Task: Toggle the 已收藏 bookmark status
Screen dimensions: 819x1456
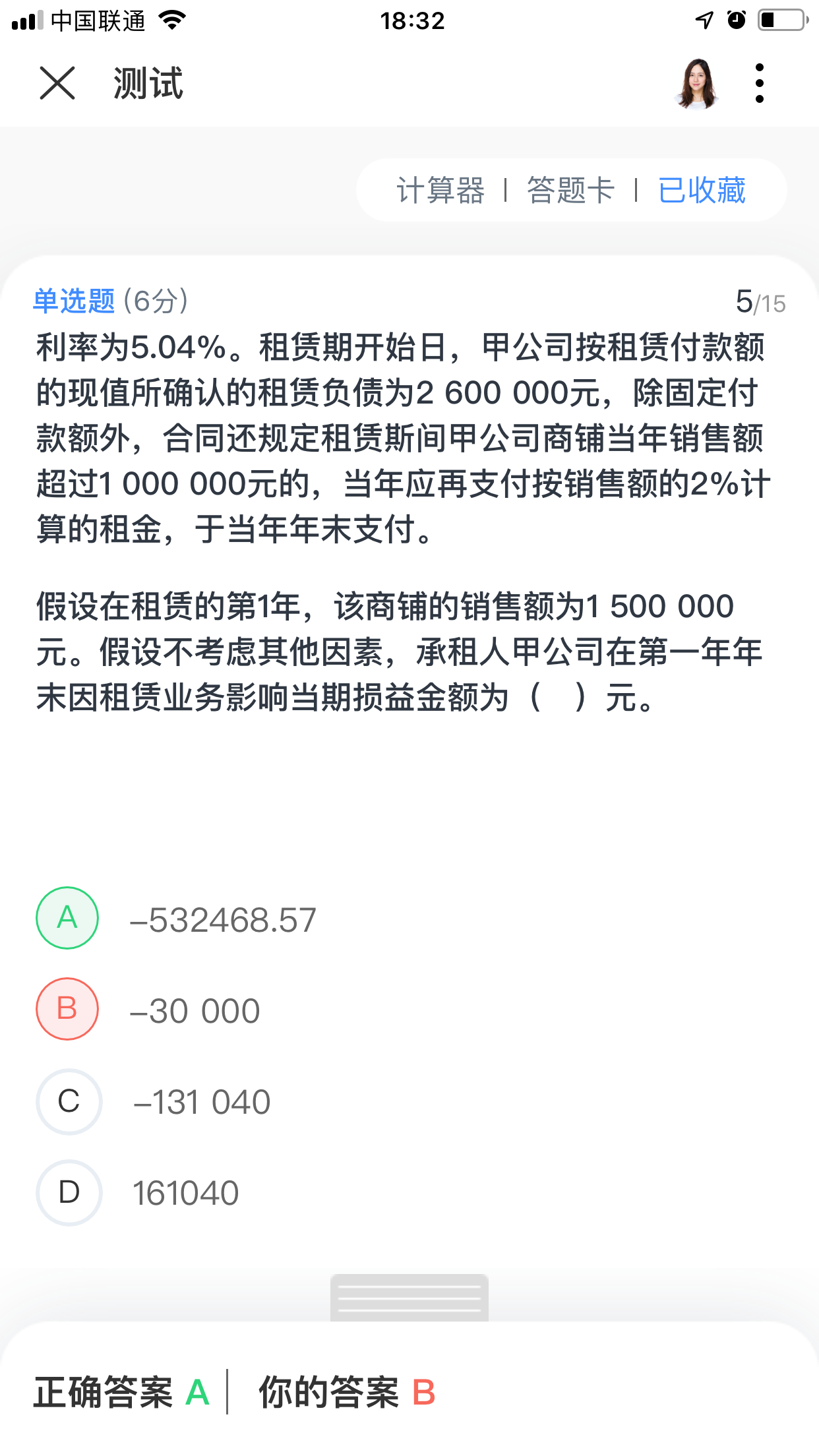Action: [702, 191]
